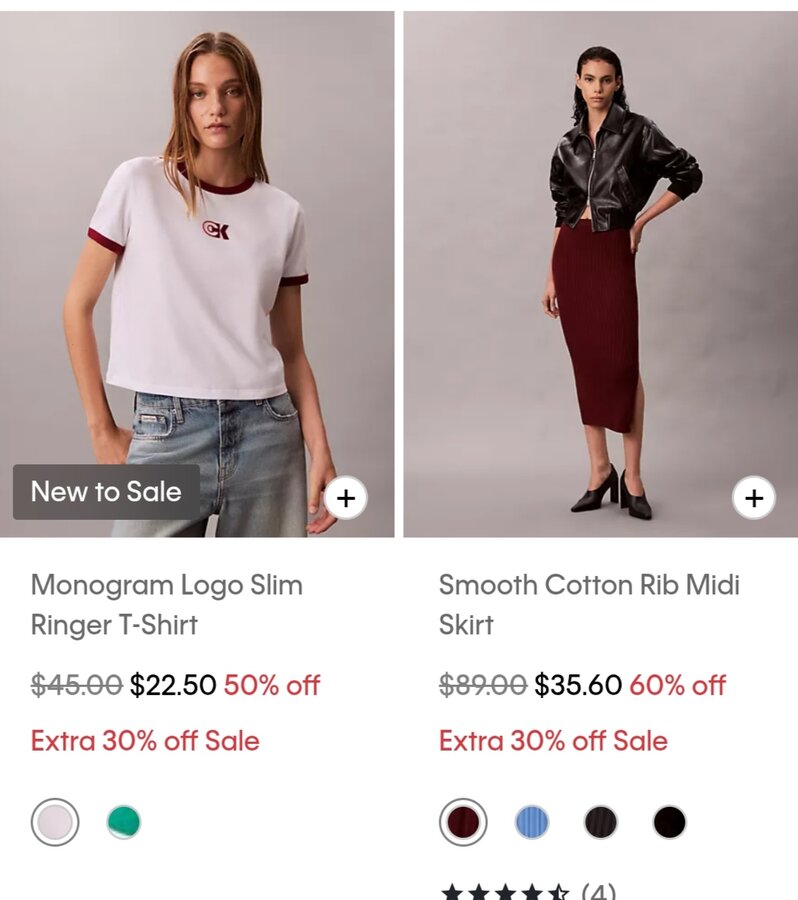Select the green swatch for the T-Shirt

(124, 822)
